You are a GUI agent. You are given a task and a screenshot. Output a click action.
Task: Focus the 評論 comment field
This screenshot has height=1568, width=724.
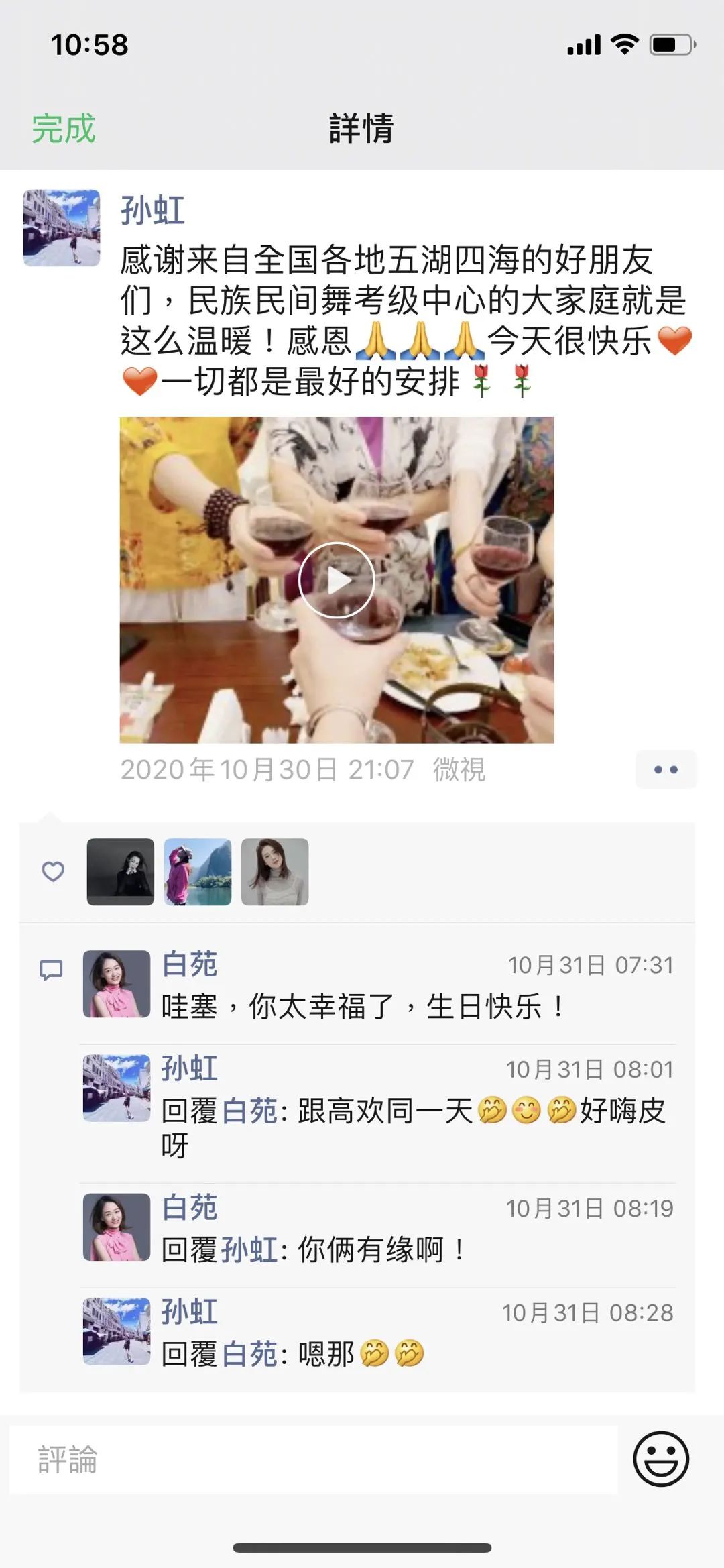coord(313,1459)
